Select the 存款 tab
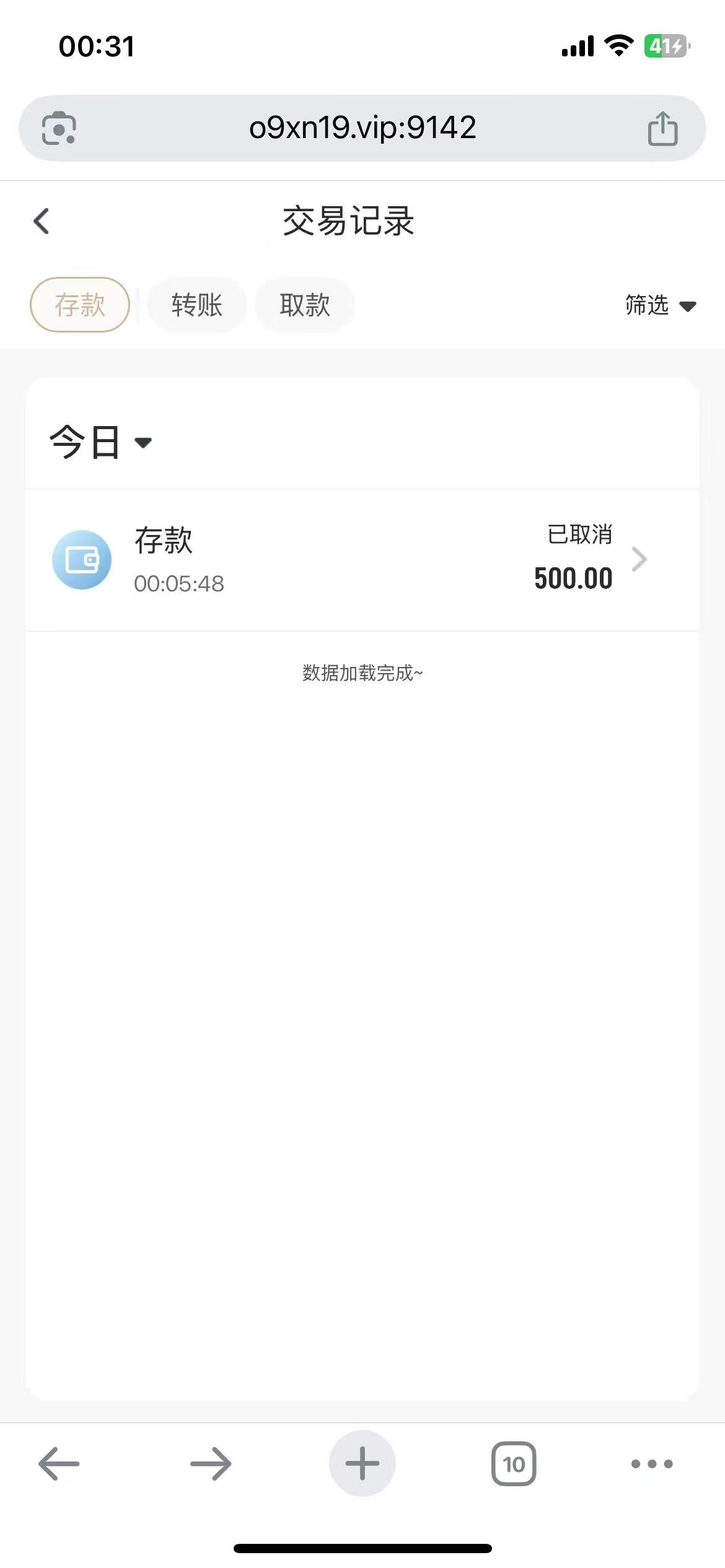 (80, 305)
